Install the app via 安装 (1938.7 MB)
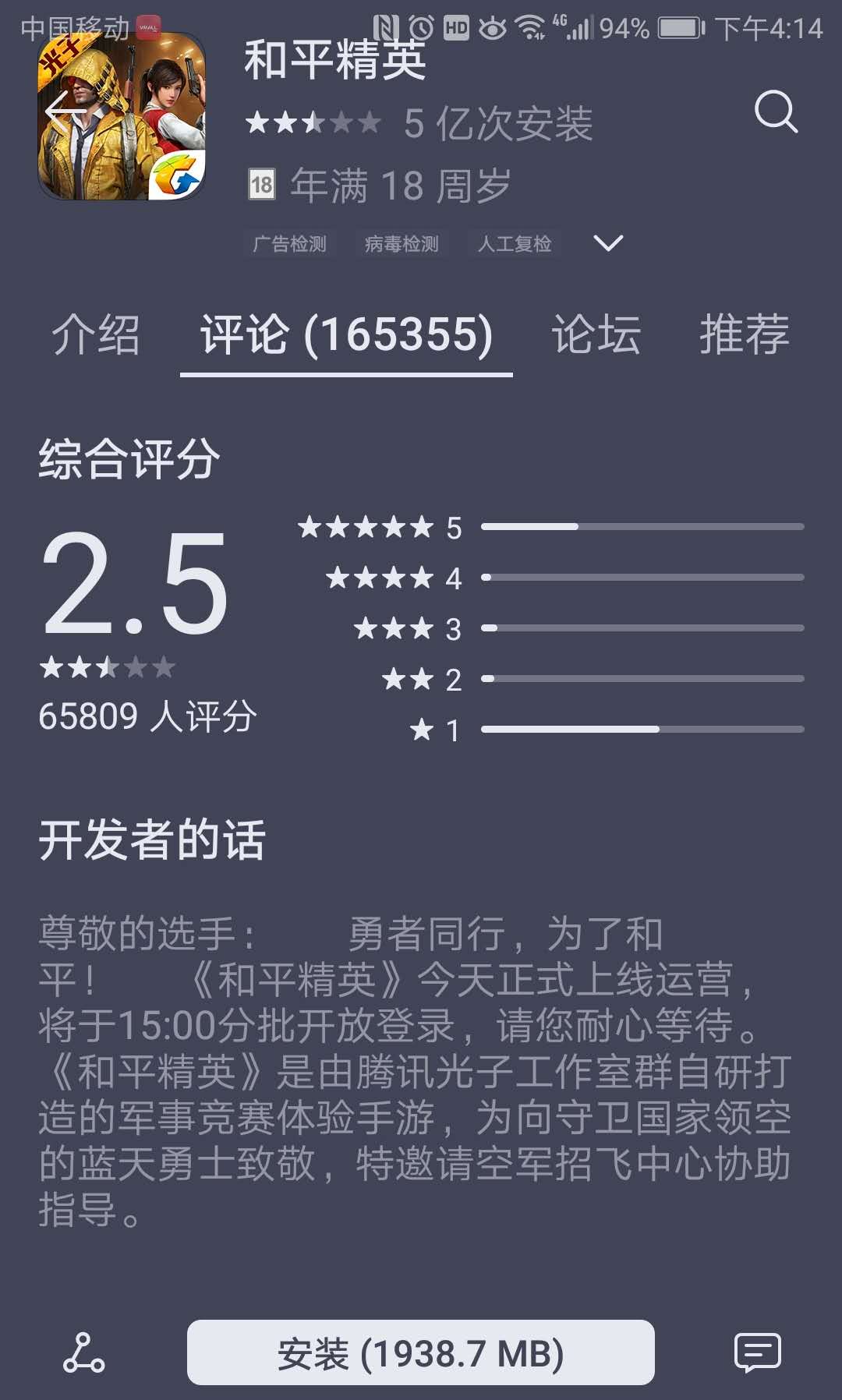 pyautogui.click(x=421, y=1352)
